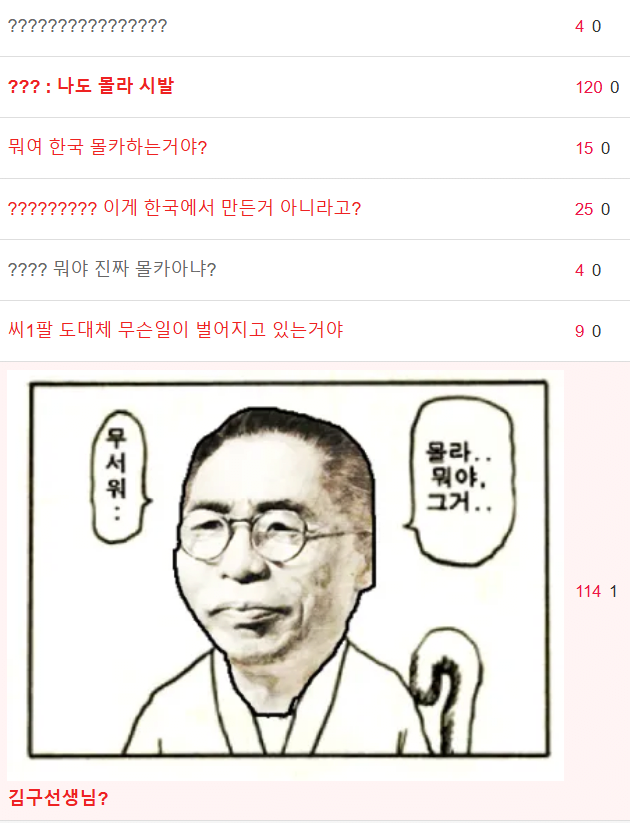Open the post '??? : 나도 몰라 시발'
The height and width of the screenshot is (823, 630).
click(x=91, y=87)
